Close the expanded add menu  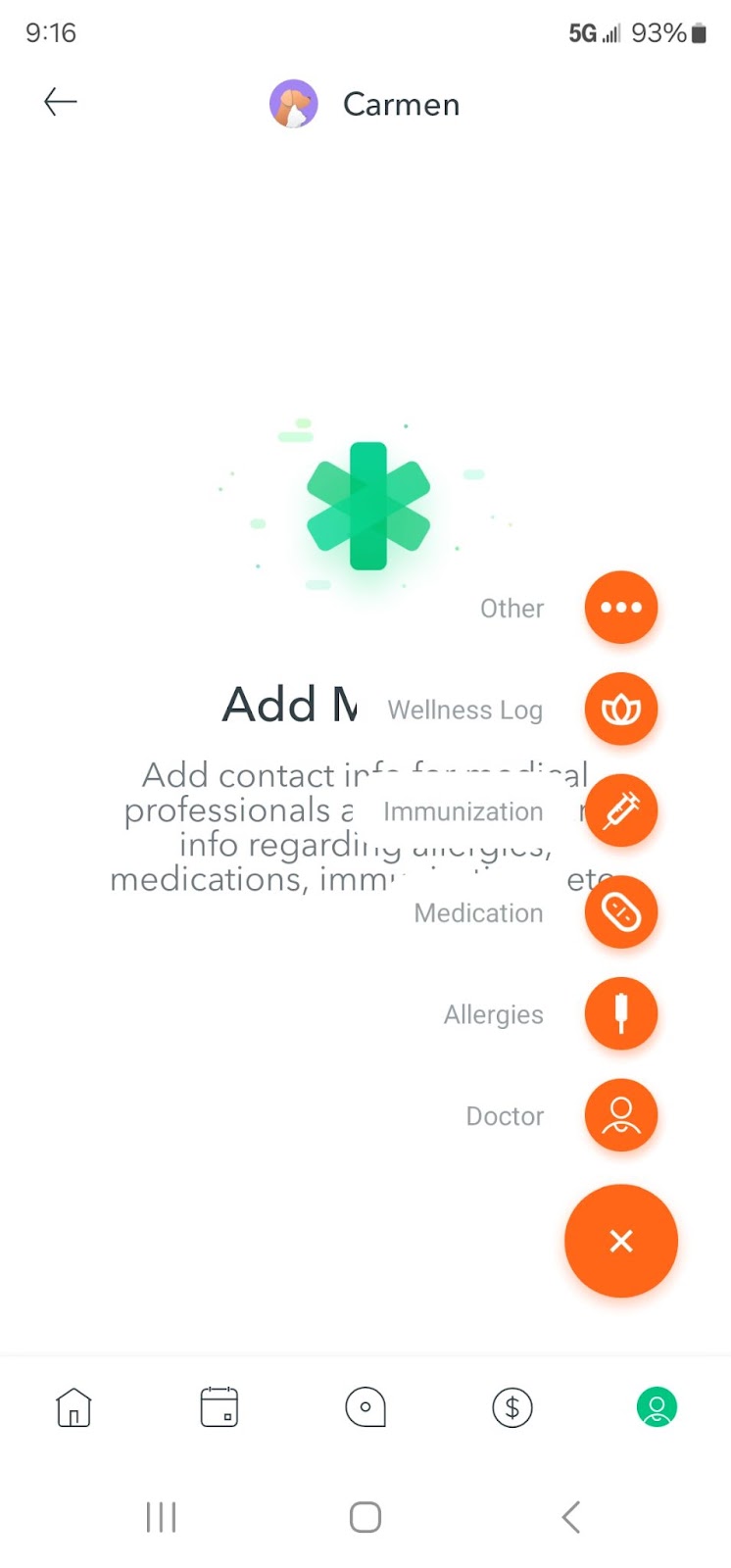click(620, 1241)
